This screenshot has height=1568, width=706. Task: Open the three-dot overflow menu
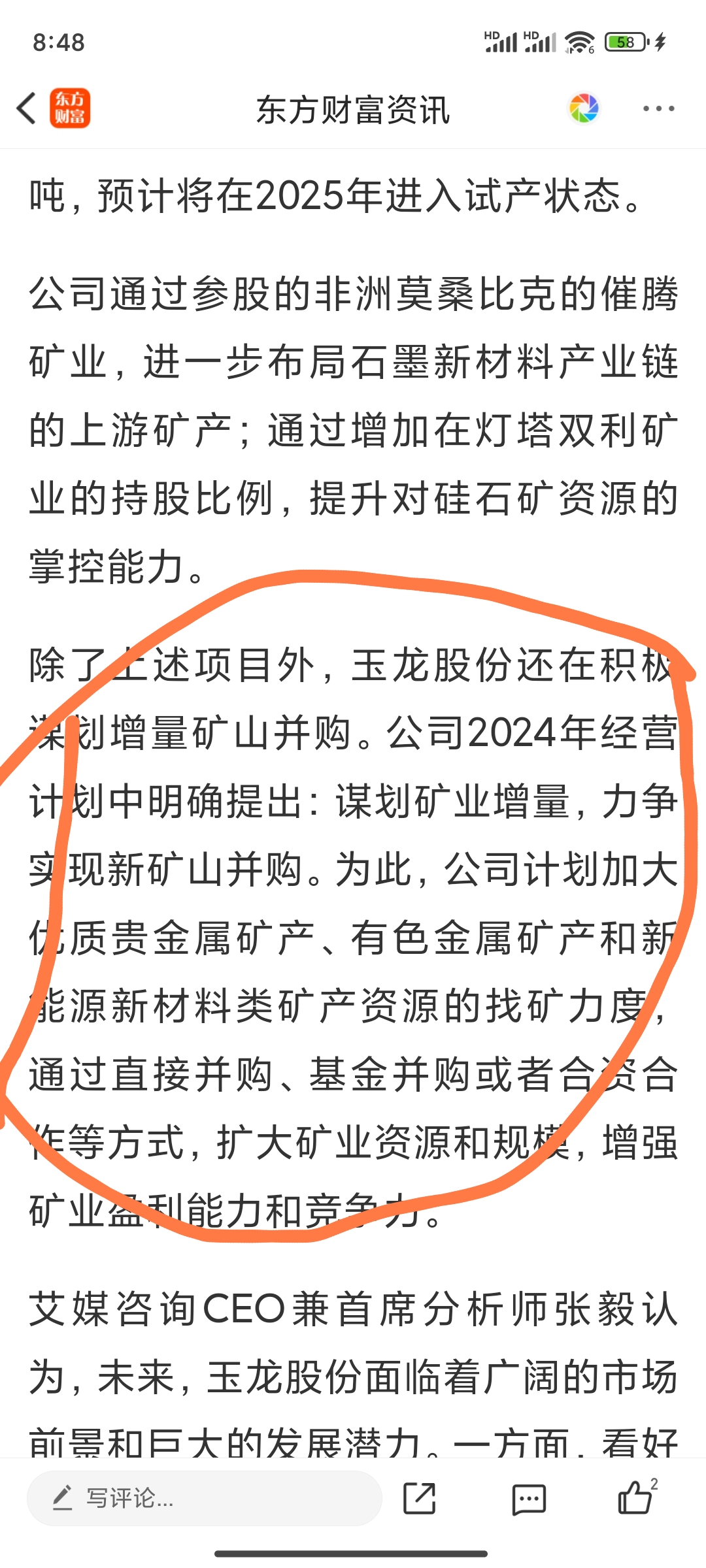[658, 109]
